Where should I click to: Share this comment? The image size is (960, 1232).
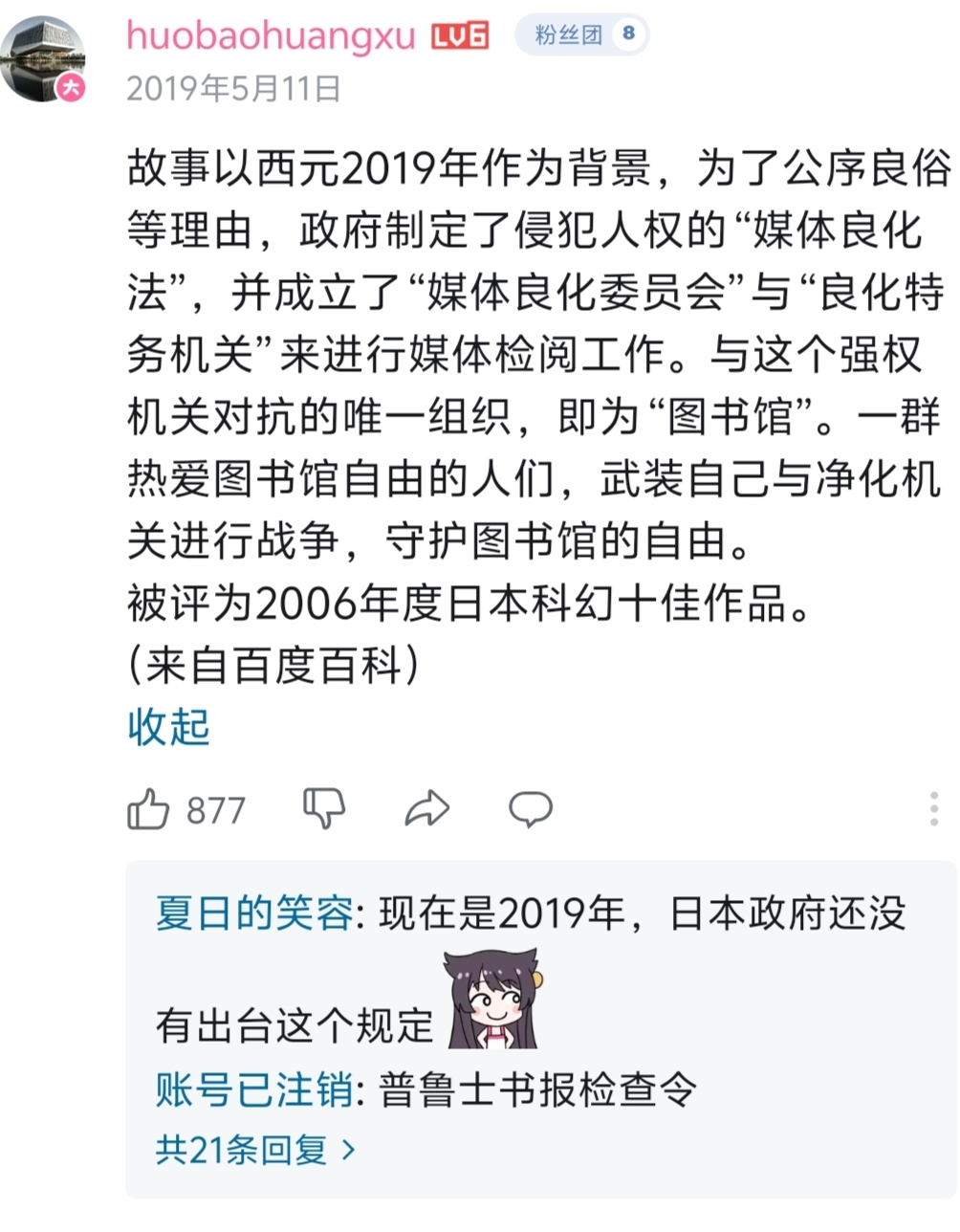point(426,809)
